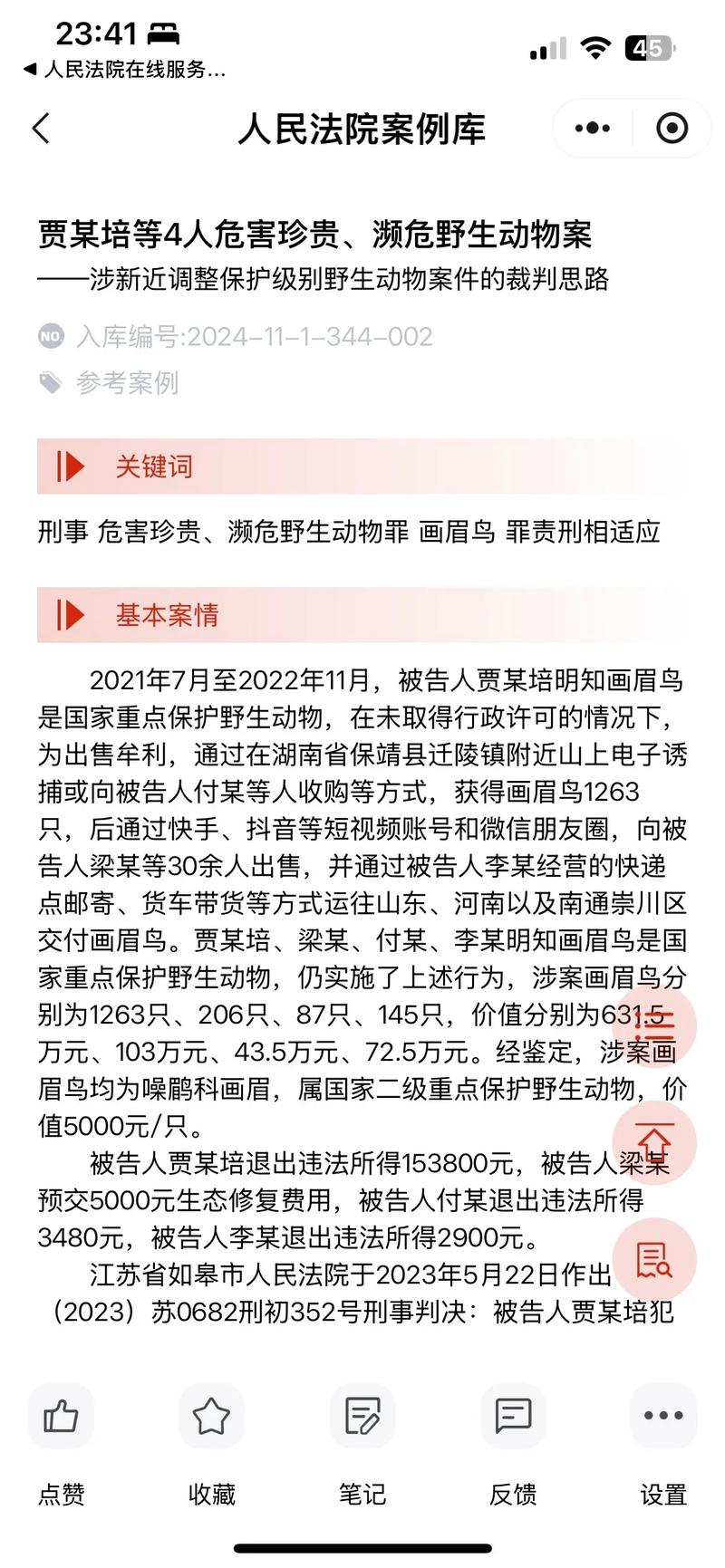725x1568 pixels.
Task: Tap the mini-program capsule target icon
Action: click(x=672, y=129)
